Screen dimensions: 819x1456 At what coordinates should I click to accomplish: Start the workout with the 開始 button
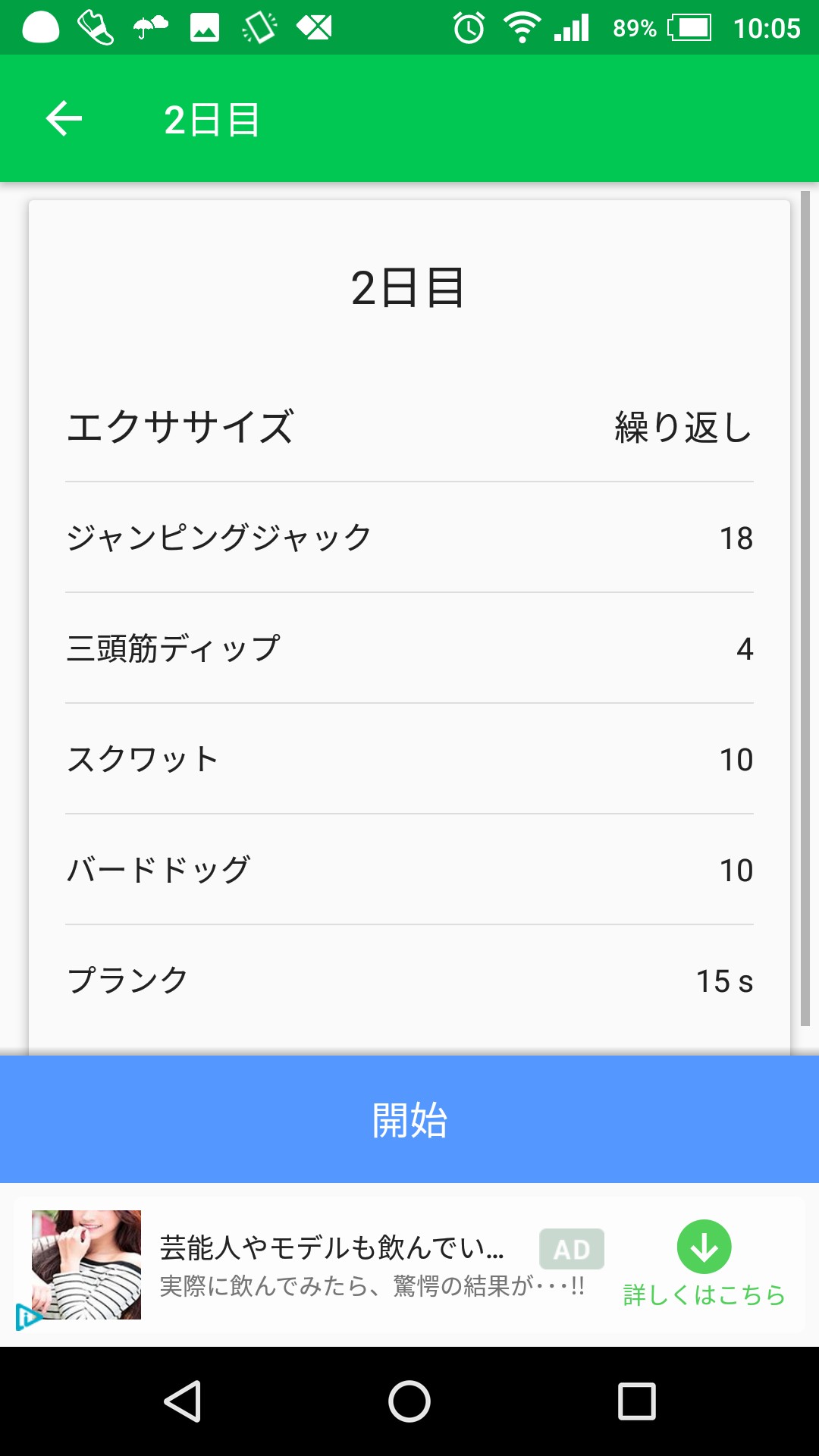(x=409, y=1119)
